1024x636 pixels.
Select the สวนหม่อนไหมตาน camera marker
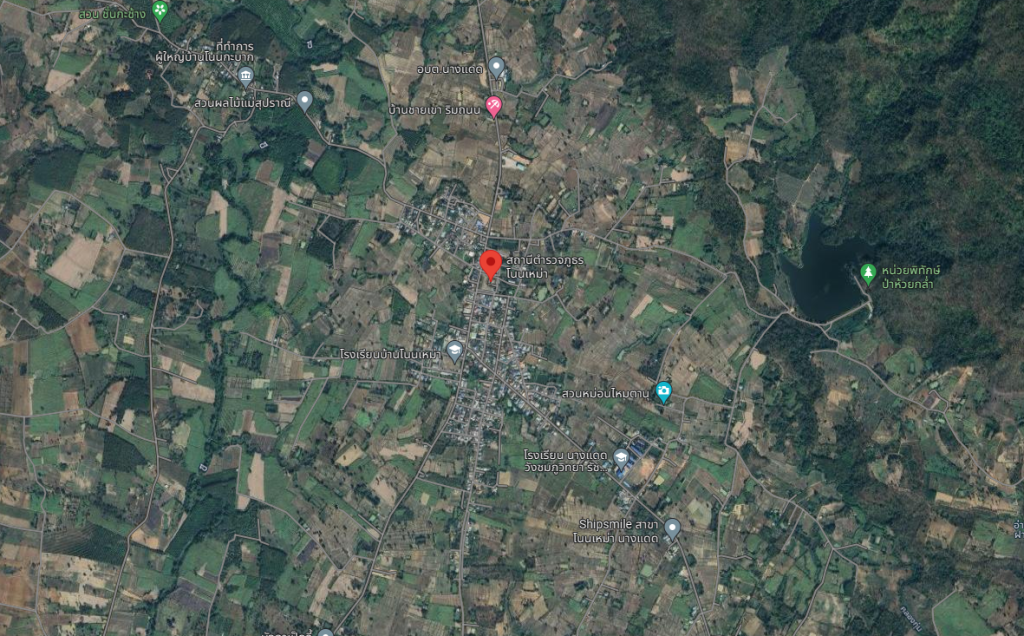tap(663, 390)
